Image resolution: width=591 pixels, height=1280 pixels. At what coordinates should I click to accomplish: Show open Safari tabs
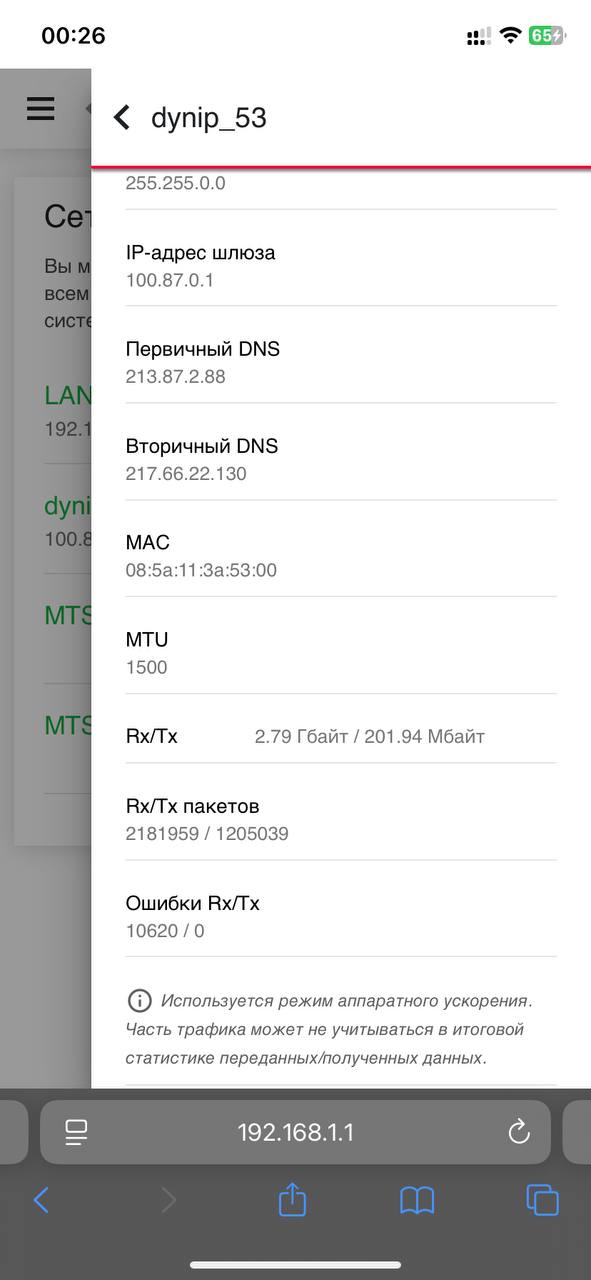tap(542, 1200)
